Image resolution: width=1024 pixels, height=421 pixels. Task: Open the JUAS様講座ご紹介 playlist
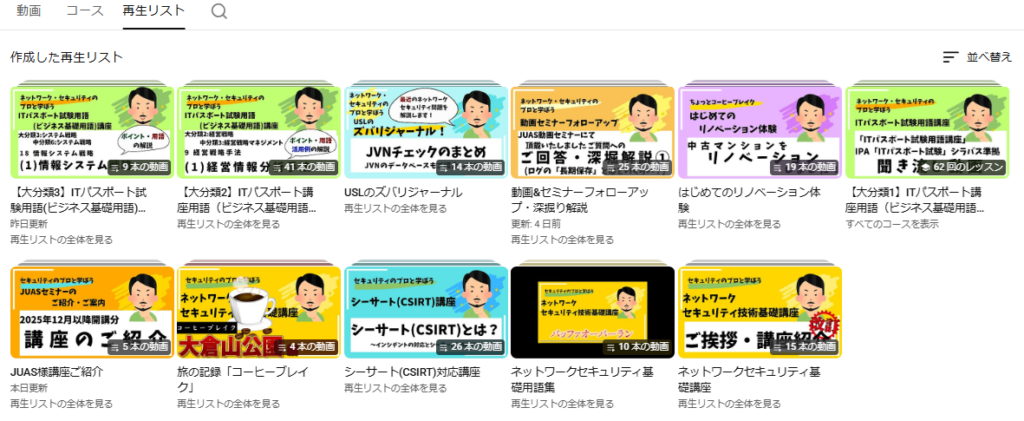(91, 312)
